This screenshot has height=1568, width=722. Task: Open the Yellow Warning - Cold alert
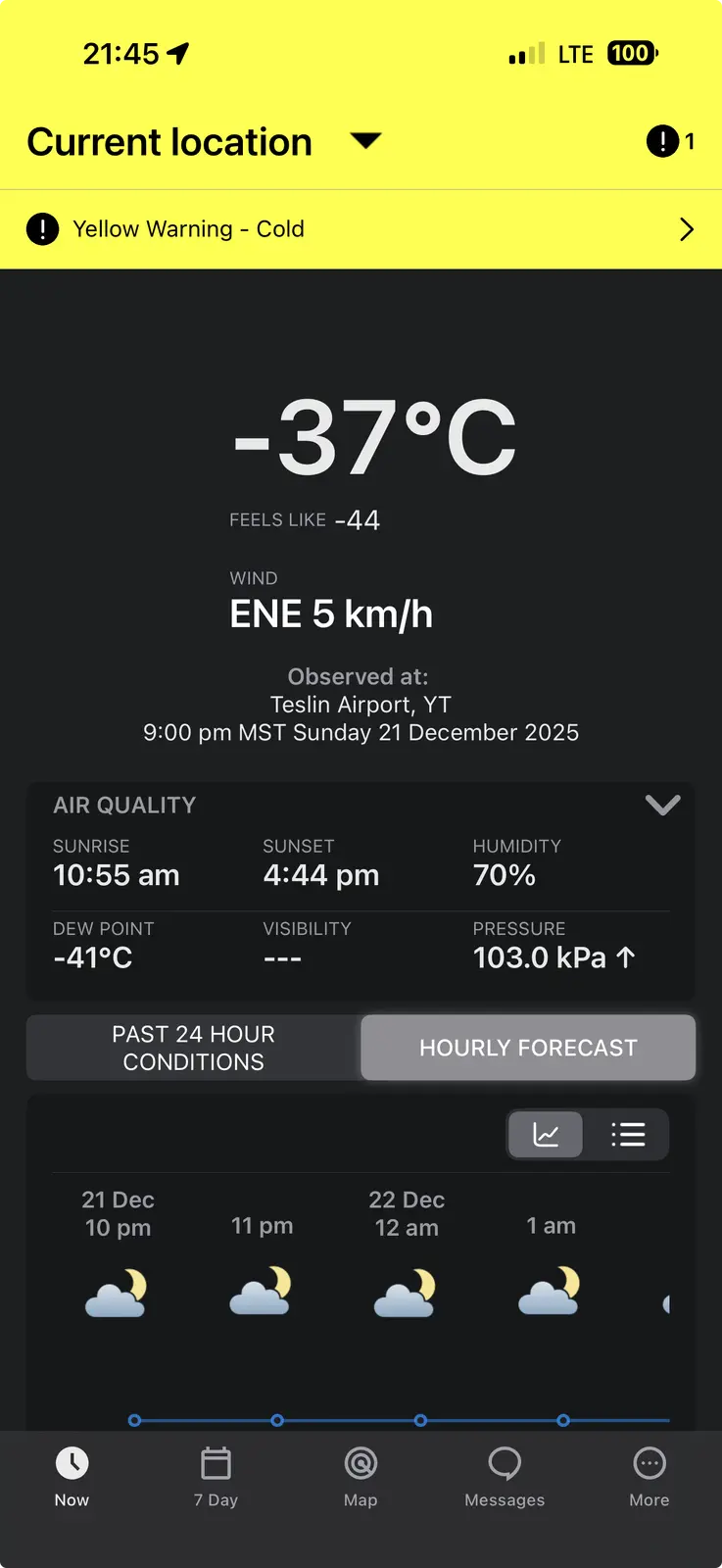pos(361,229)
